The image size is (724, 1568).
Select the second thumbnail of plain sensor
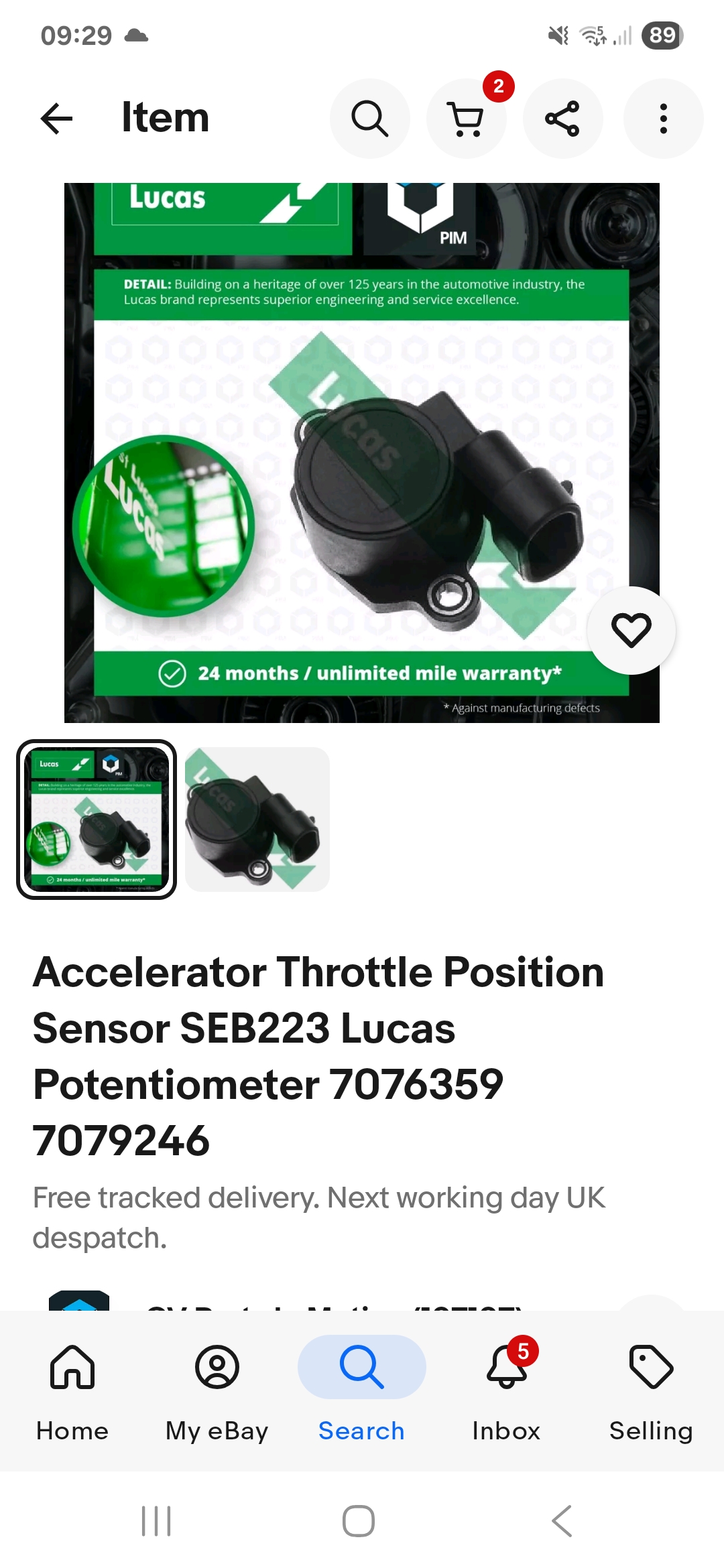(x=257, y=820)
